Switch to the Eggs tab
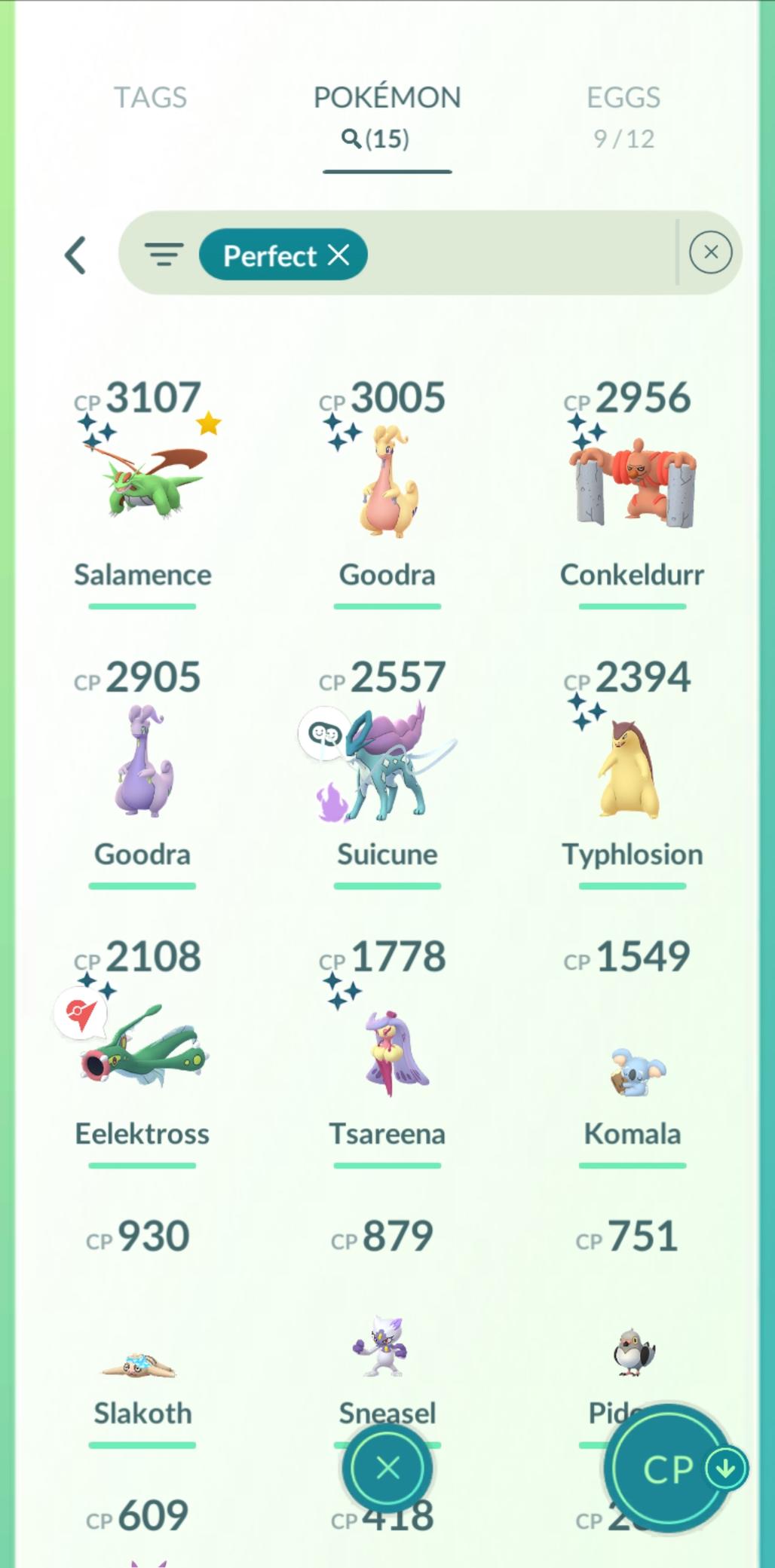The height and width of the screenshot is (1568, 775). point(623,98)
